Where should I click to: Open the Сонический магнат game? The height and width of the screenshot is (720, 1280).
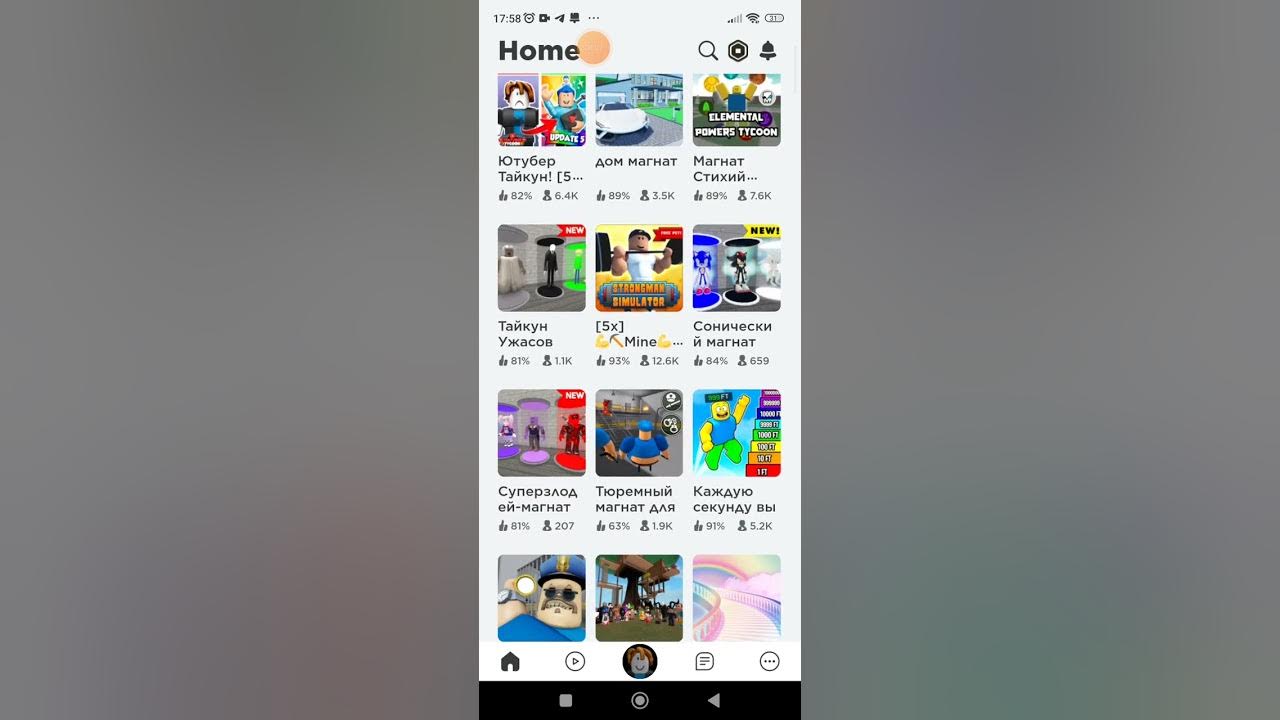click(x=736, y=268)
